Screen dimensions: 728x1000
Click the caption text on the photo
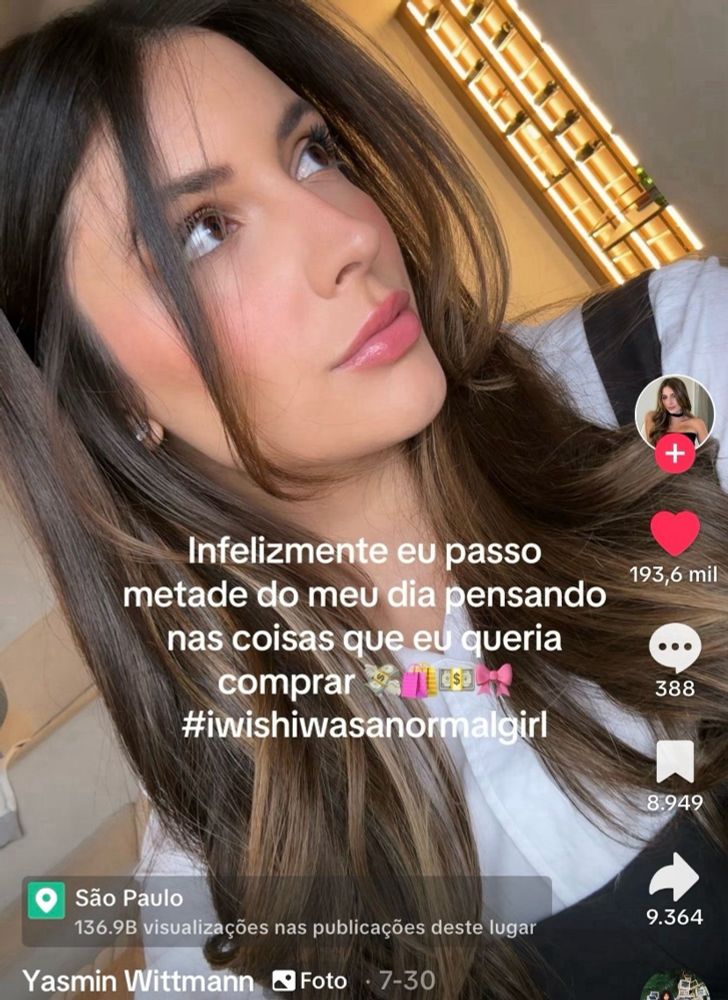tap(364, 613)
